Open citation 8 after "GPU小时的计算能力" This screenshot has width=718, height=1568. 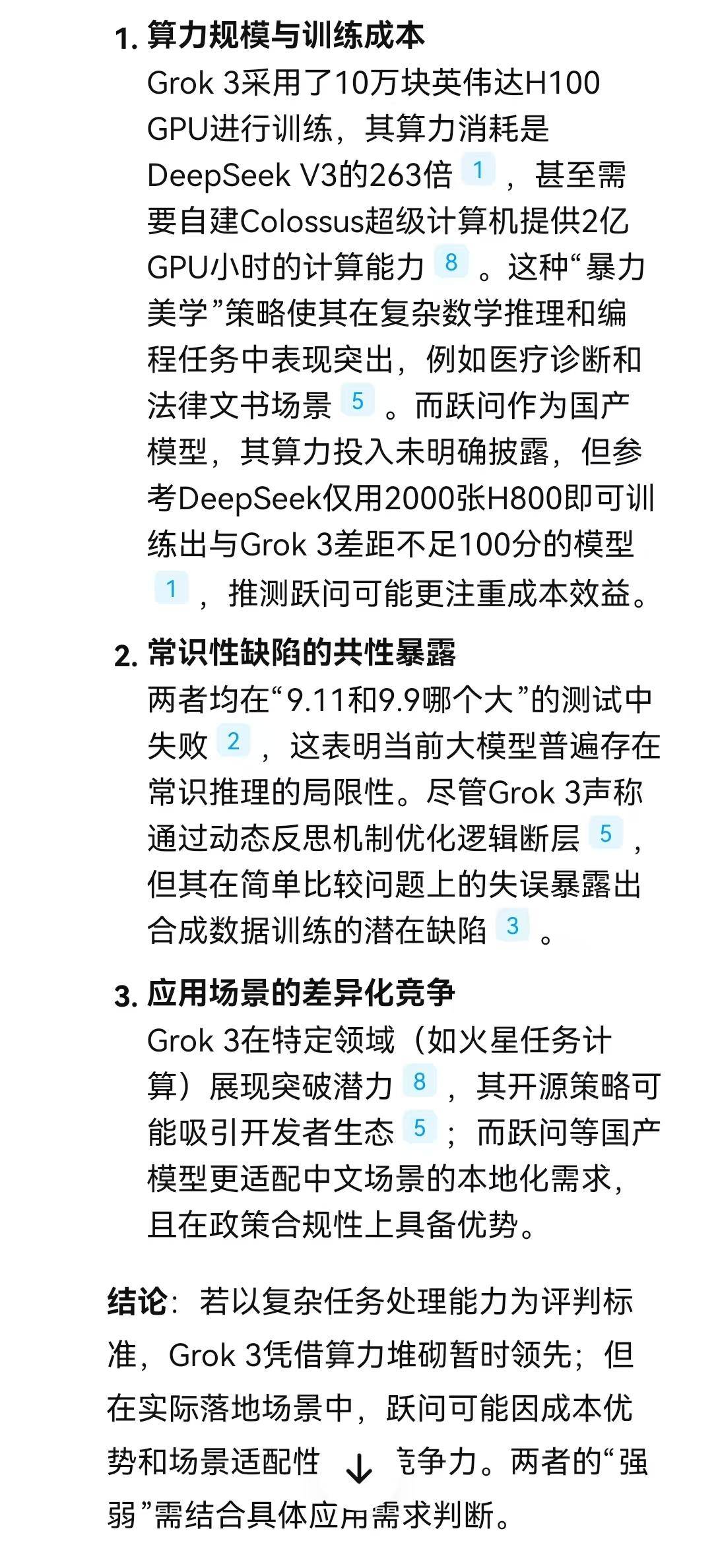451,263
